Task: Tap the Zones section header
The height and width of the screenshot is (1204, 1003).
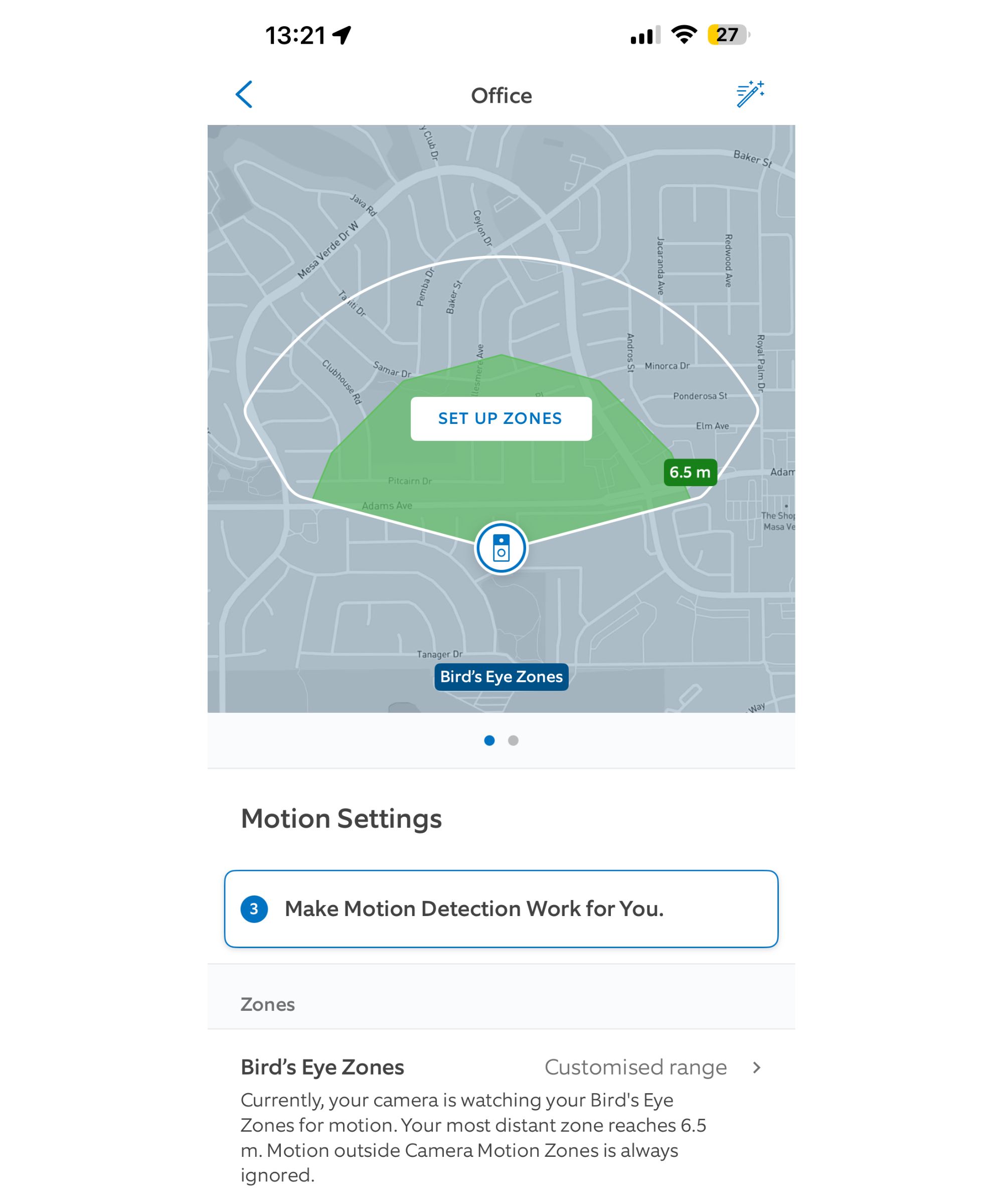Action: click(268, 1004)
